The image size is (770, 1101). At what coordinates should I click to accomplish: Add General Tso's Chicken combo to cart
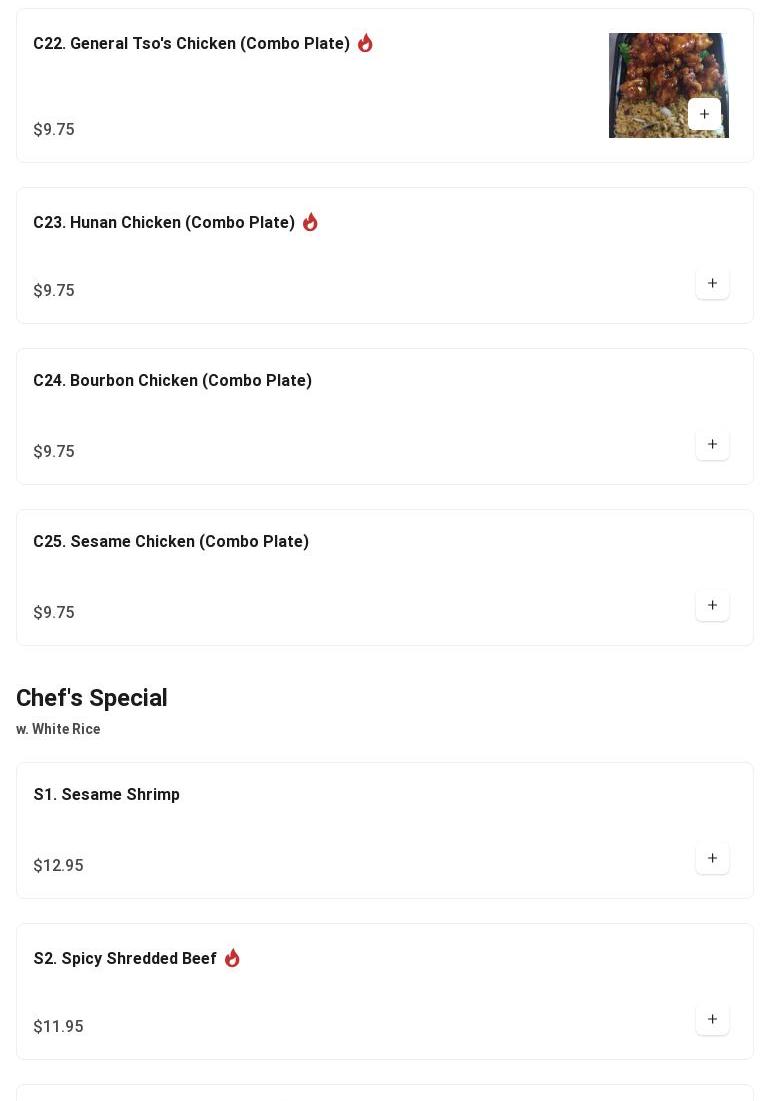[x=704, y=114]
